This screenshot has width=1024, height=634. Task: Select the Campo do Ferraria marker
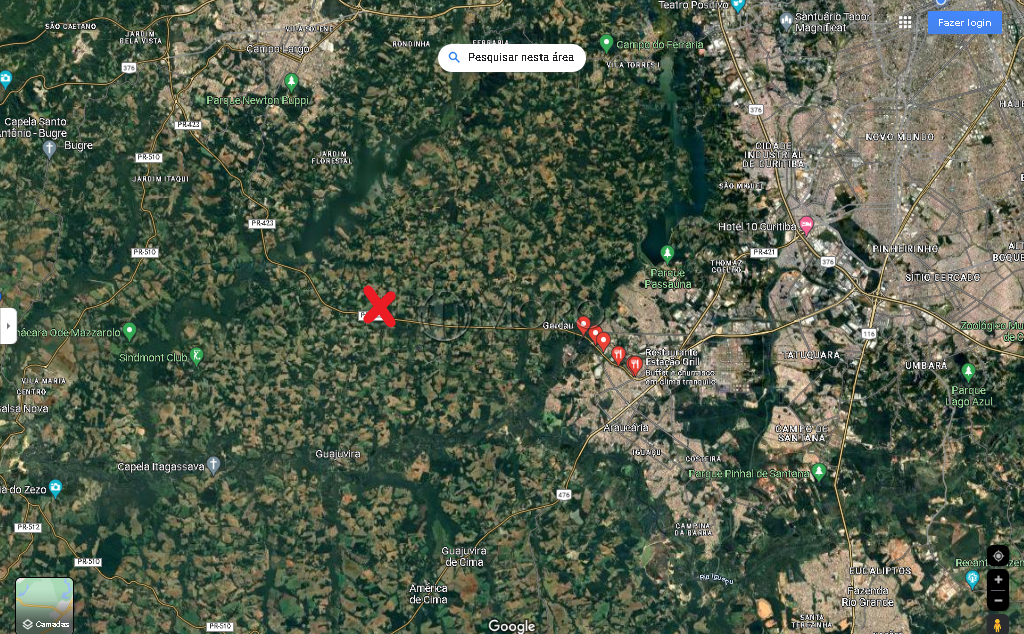pyautogui.click(x=606, y=43)
